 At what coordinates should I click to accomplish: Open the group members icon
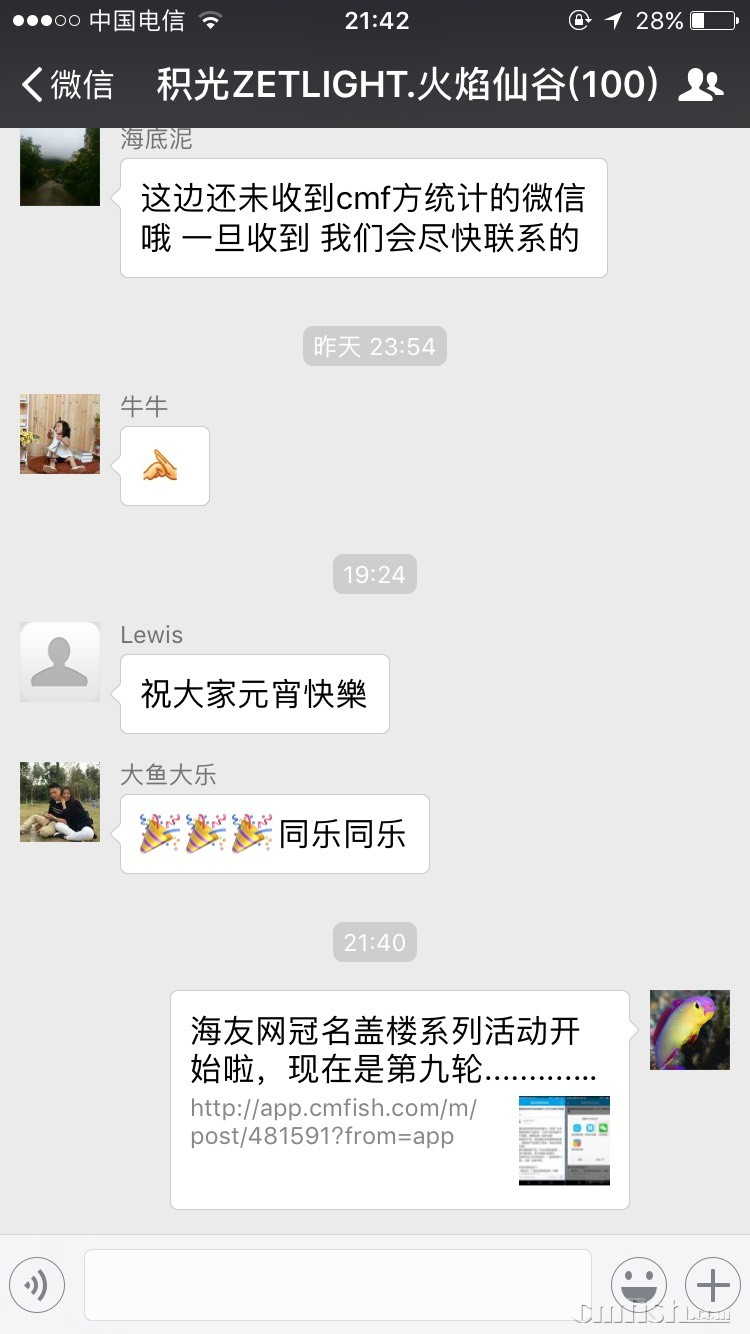pos(700,85)
